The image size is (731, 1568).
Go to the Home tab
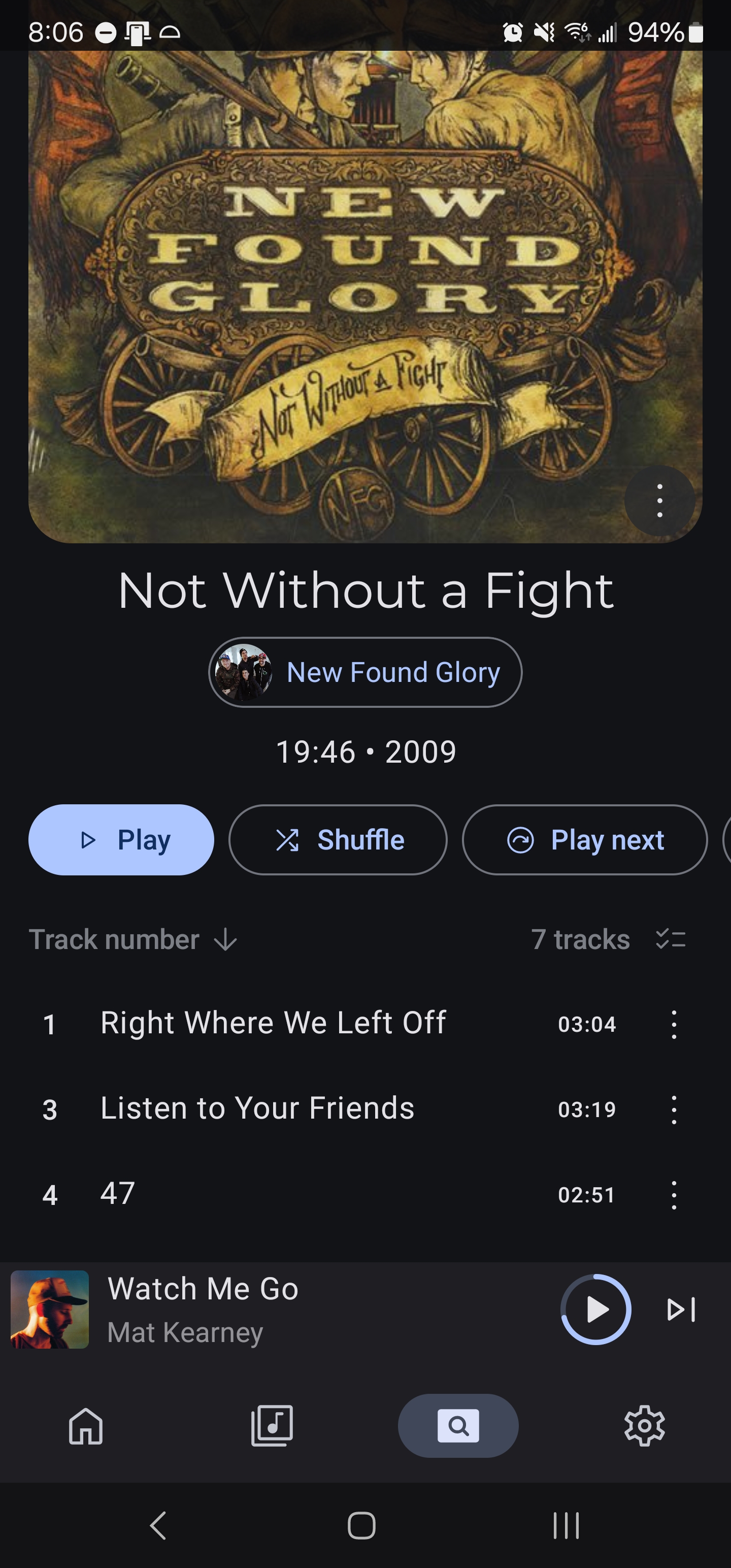pyautogui.click(x=86, y=1425)
